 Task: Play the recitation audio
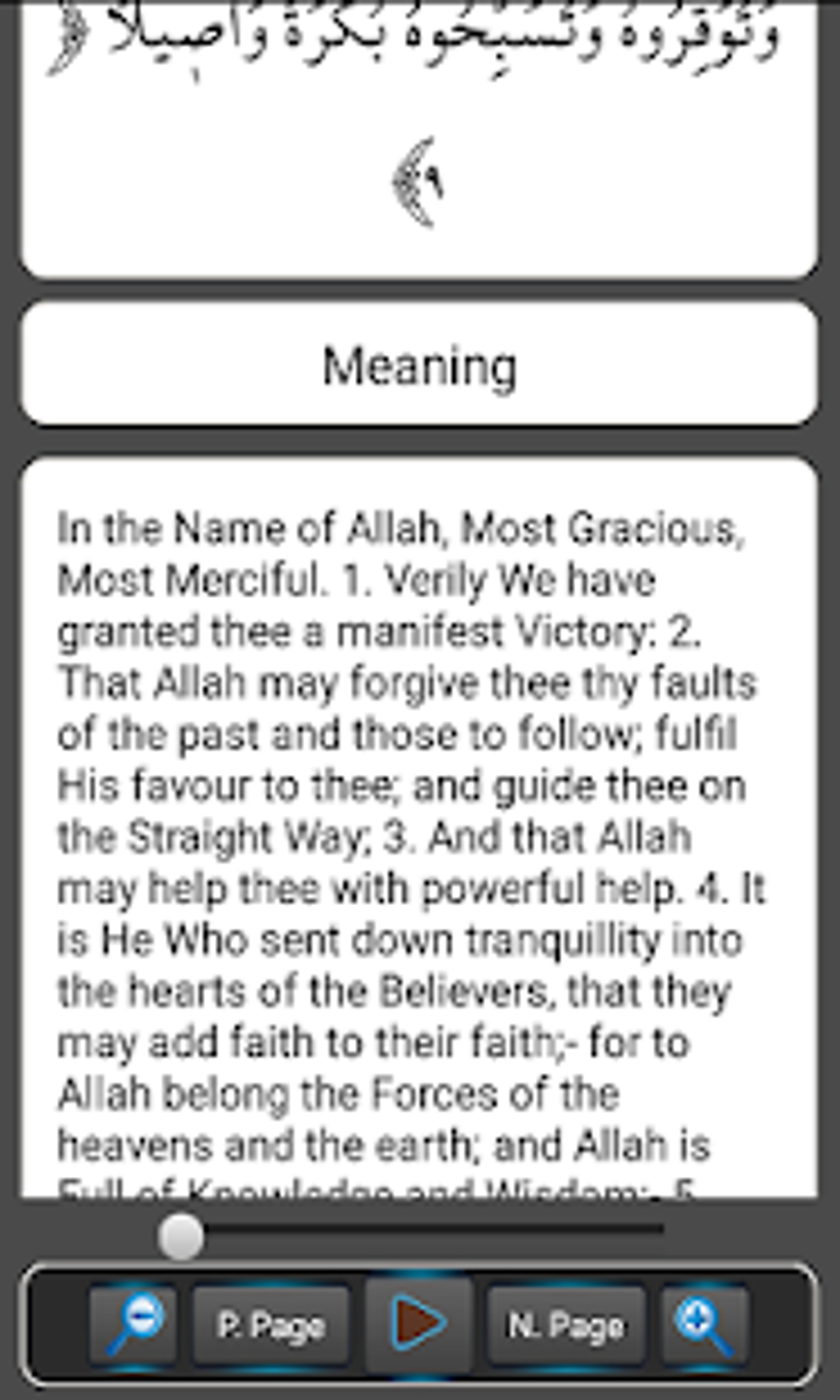pos(418,1323)
